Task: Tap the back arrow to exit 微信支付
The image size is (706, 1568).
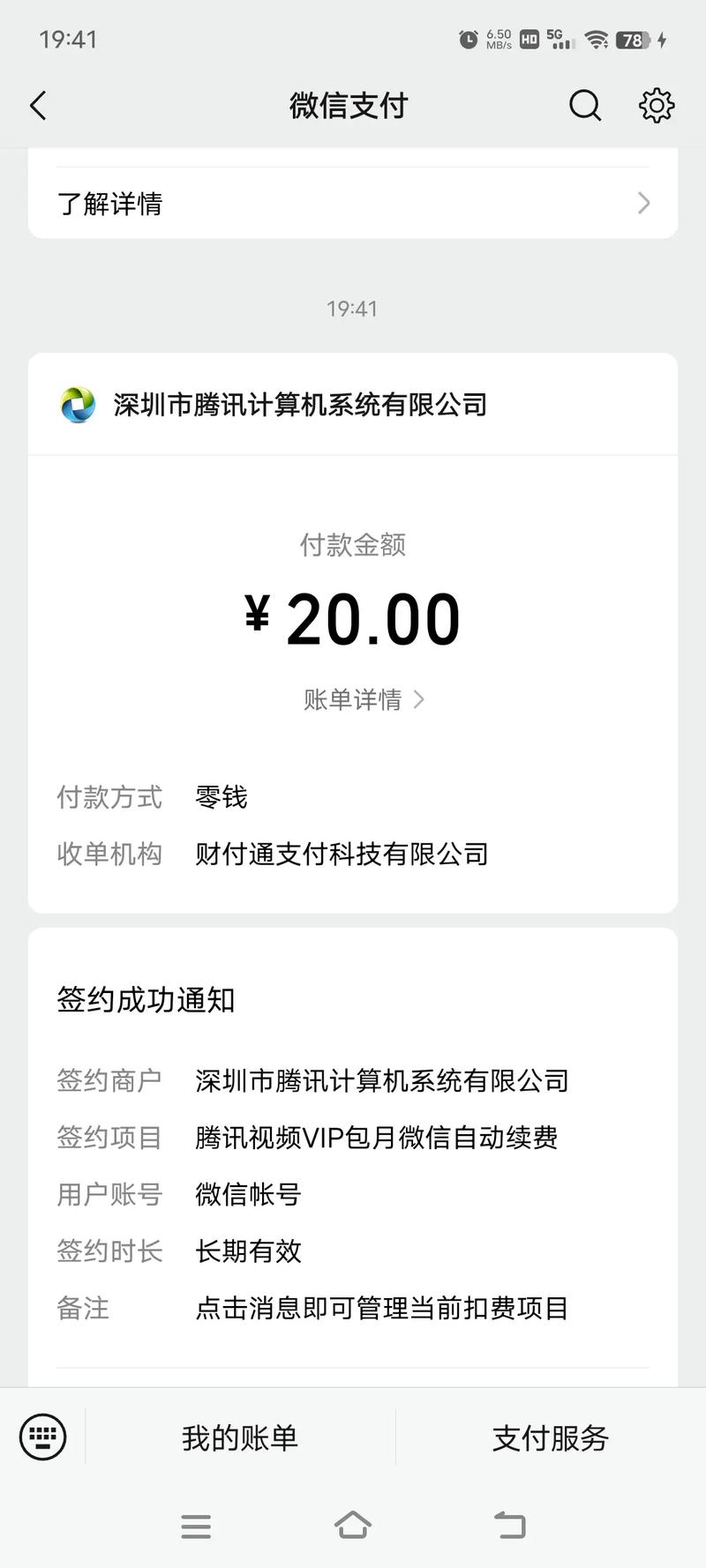Action: [38, 105]
